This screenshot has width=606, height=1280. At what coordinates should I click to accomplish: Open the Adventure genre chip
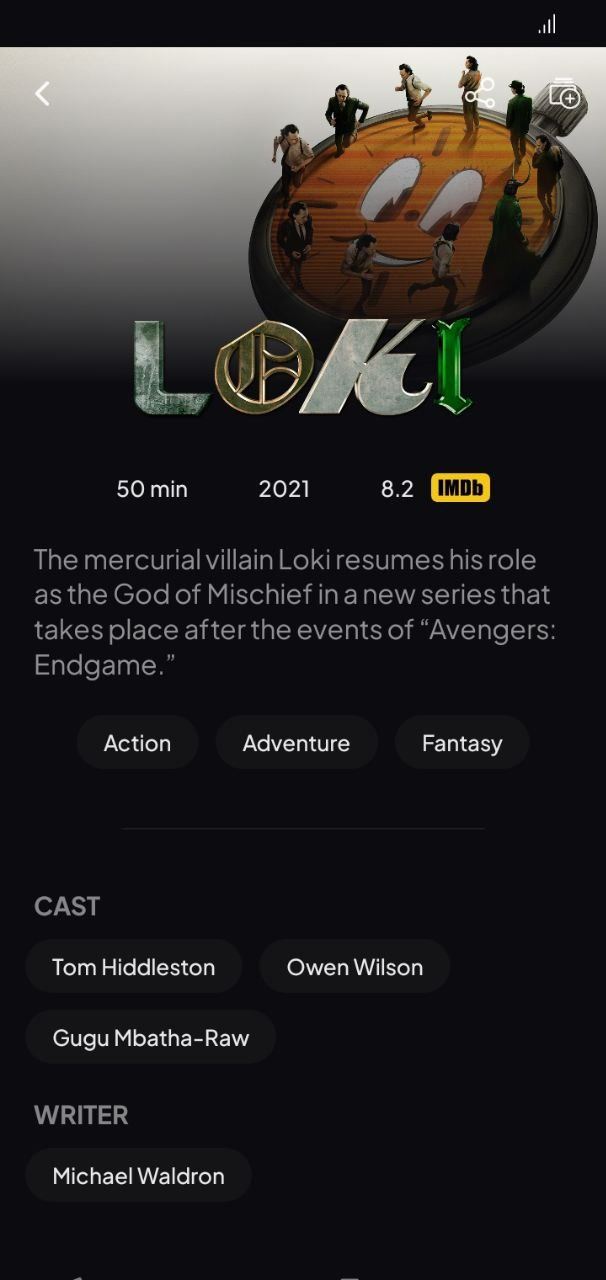(296, 743)
